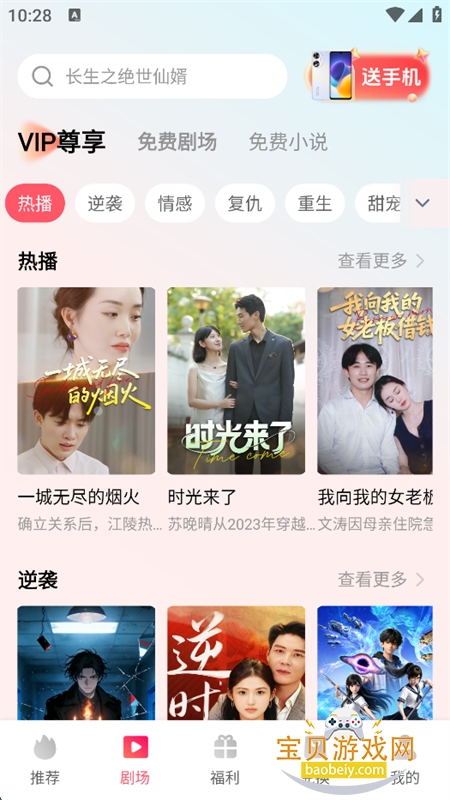This screenshot has height=800, width=450.
Task: Open the drama 时光来了
Action: [x=236, y=380]
